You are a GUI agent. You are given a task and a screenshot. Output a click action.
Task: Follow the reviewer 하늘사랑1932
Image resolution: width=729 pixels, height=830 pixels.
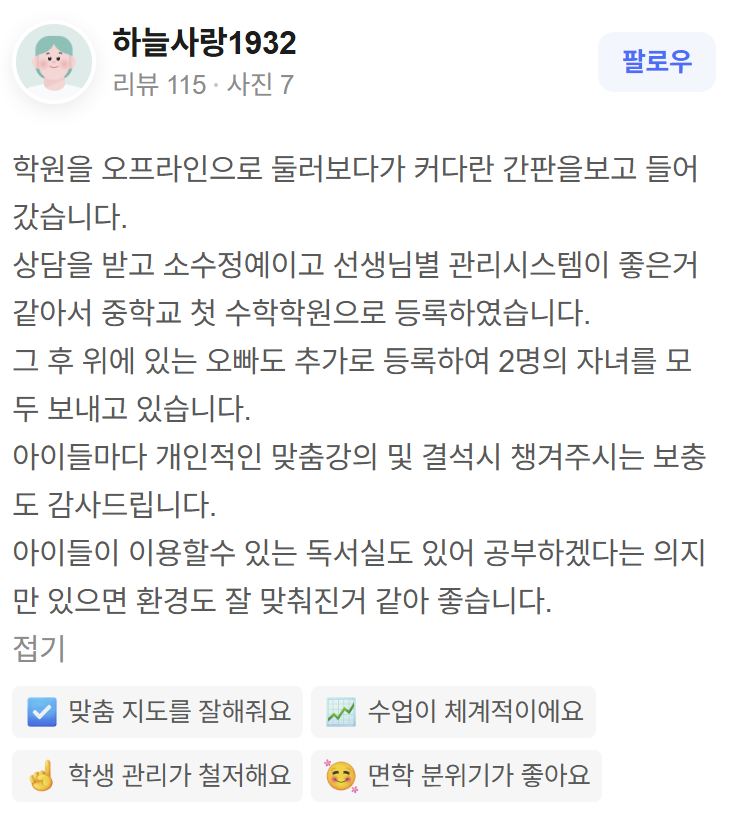click(x=656, y=62)
